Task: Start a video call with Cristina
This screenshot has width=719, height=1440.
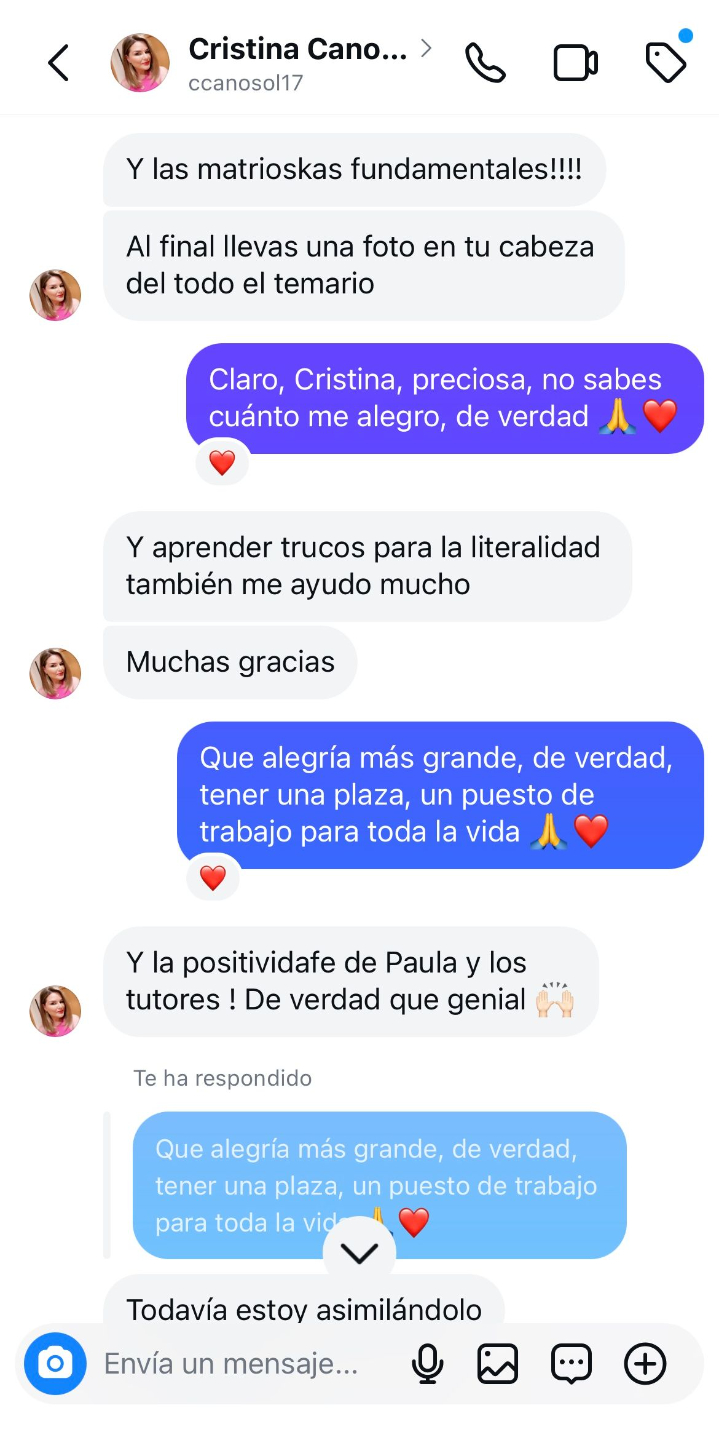Action: click(x=575, y=63)
